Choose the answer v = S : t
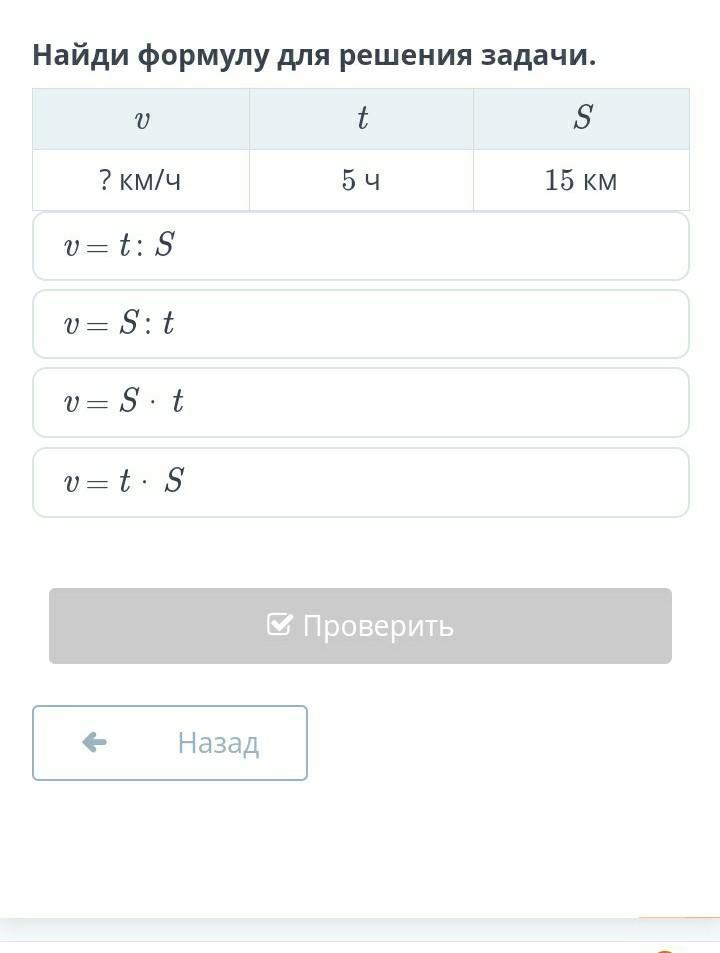Image resolution: width=720 pixels, height=953 pixels. [x=360, y=324]
